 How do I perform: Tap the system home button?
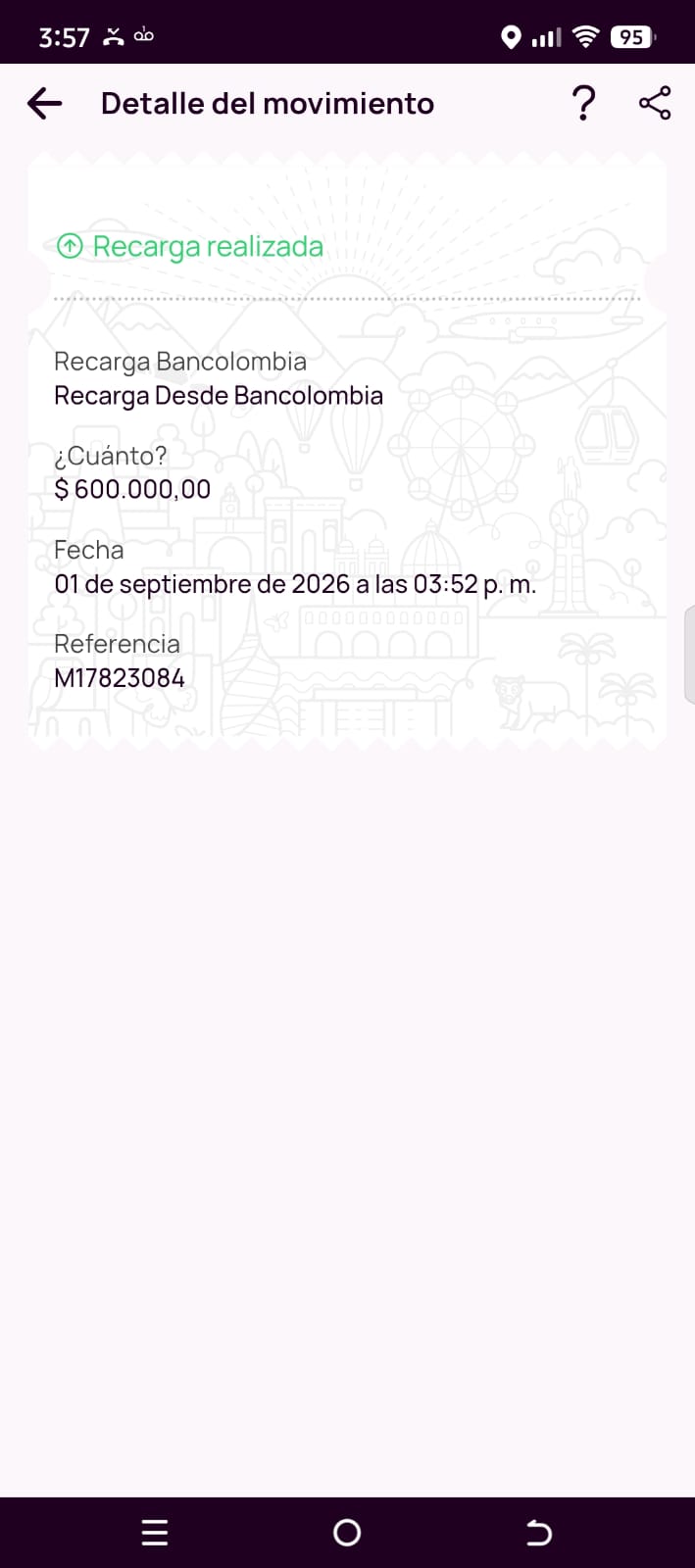(347, 1533)
